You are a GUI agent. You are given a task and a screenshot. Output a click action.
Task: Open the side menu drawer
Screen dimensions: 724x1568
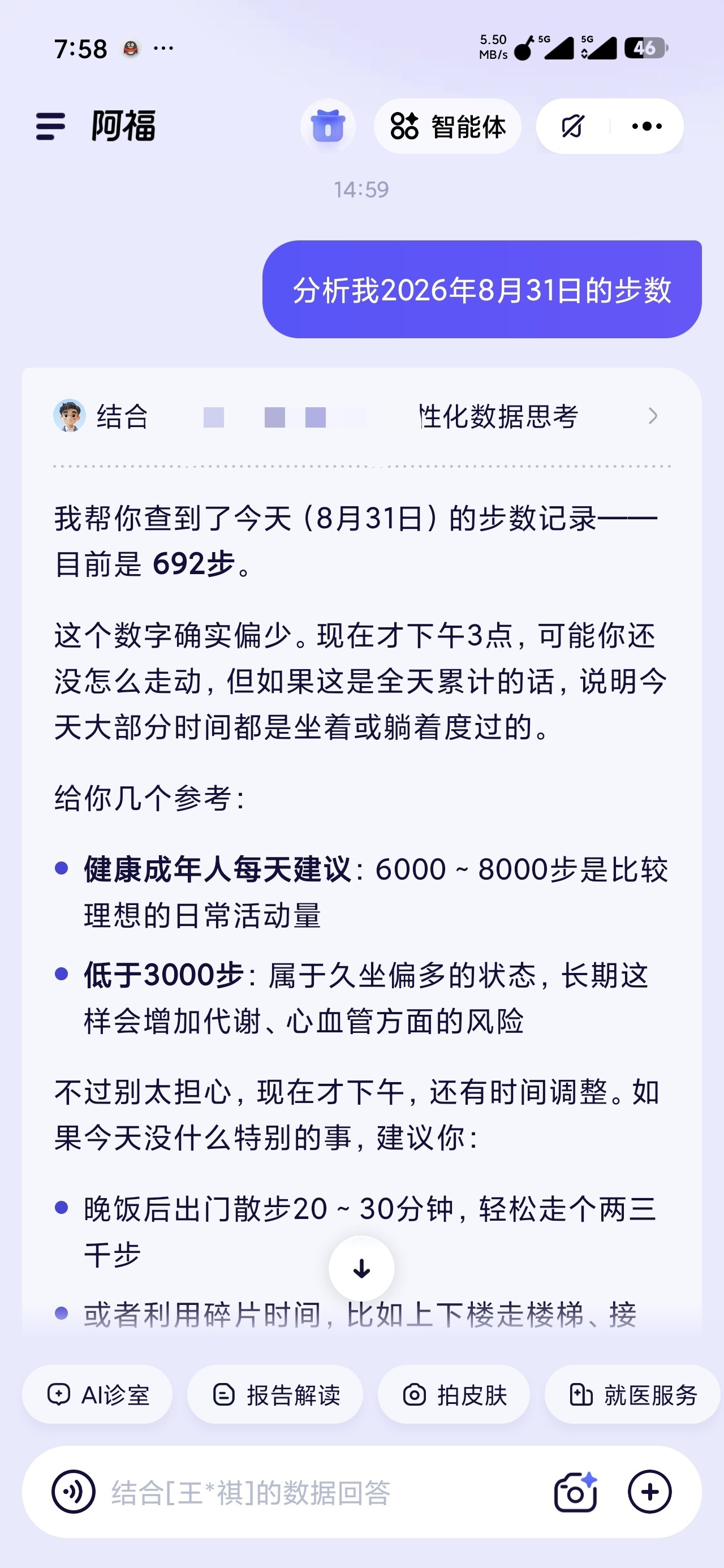[50, 126]
